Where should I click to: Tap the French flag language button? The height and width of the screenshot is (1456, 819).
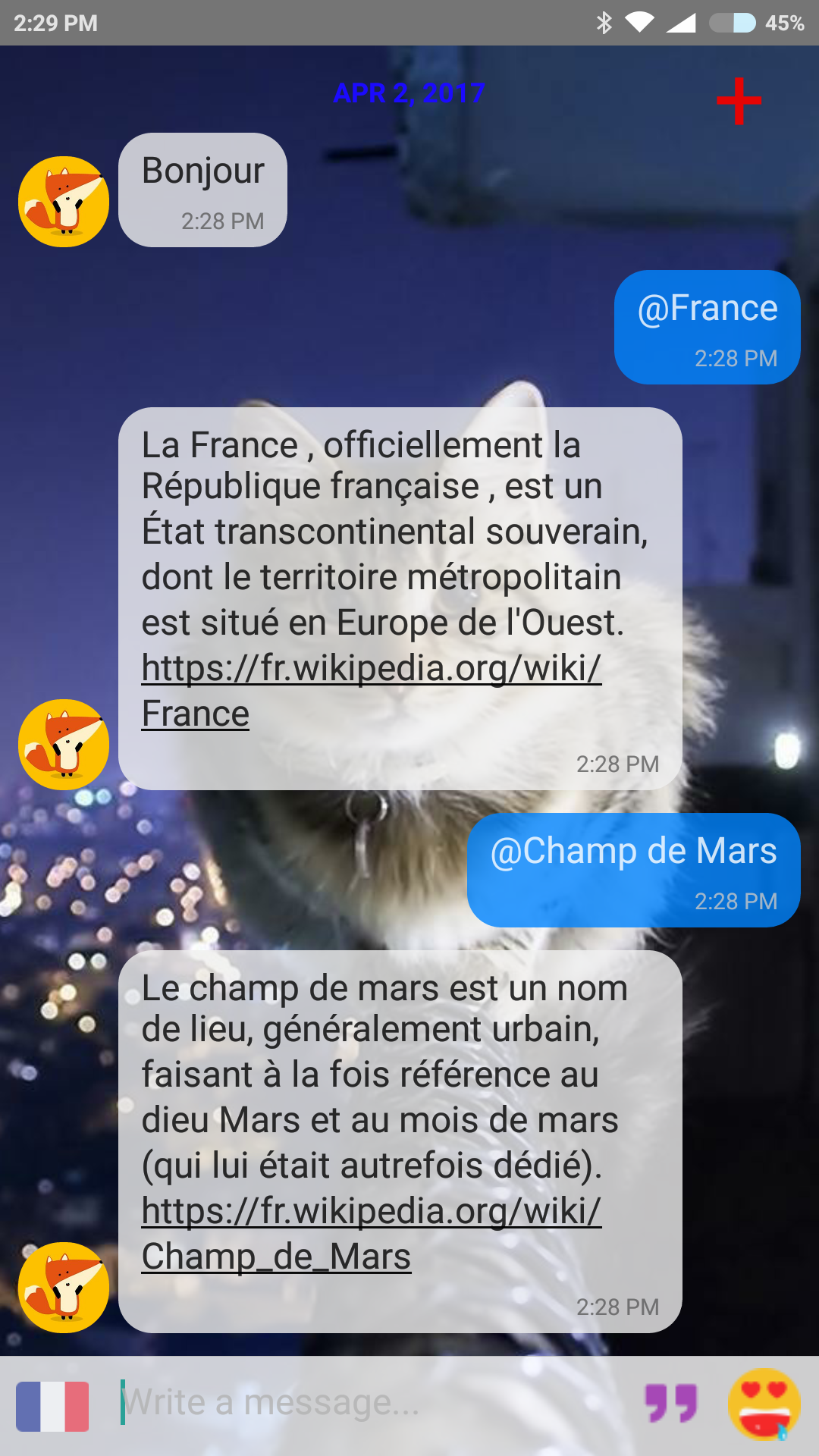(x=52, y=1406)
